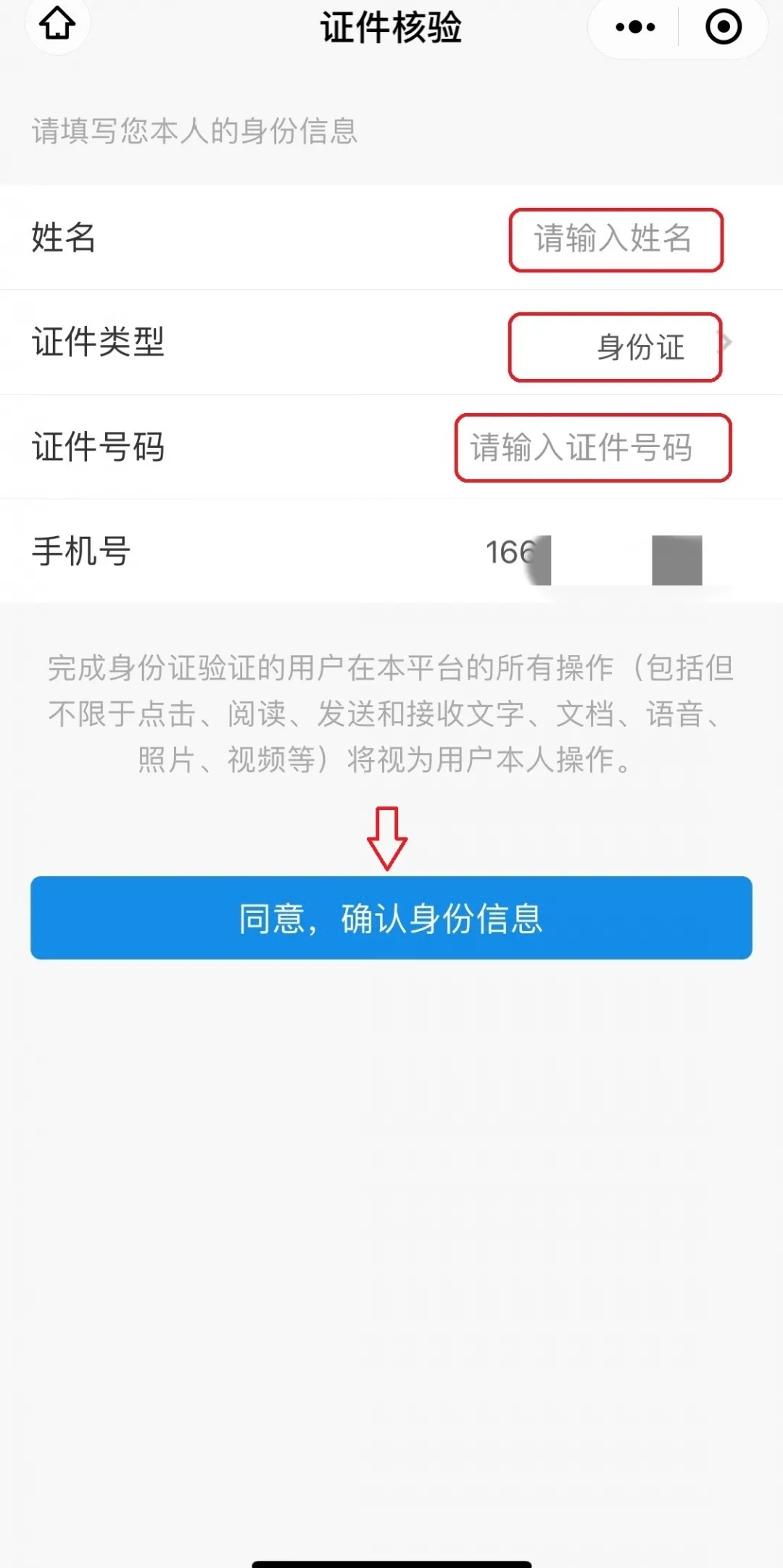This screenshot has height=1568, width=783.
Task: Close the mini program with circle icon
Action: pyautogui.click(x=723, y=28)
